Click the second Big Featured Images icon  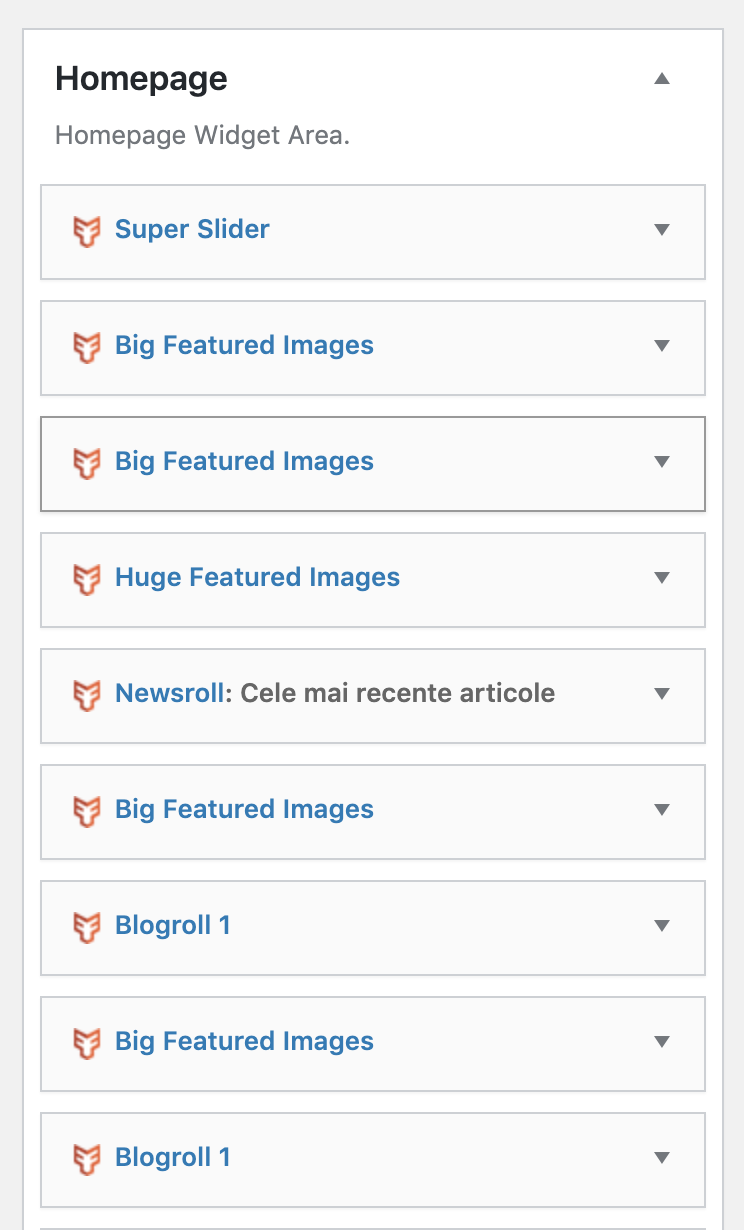tap(88, 462)
